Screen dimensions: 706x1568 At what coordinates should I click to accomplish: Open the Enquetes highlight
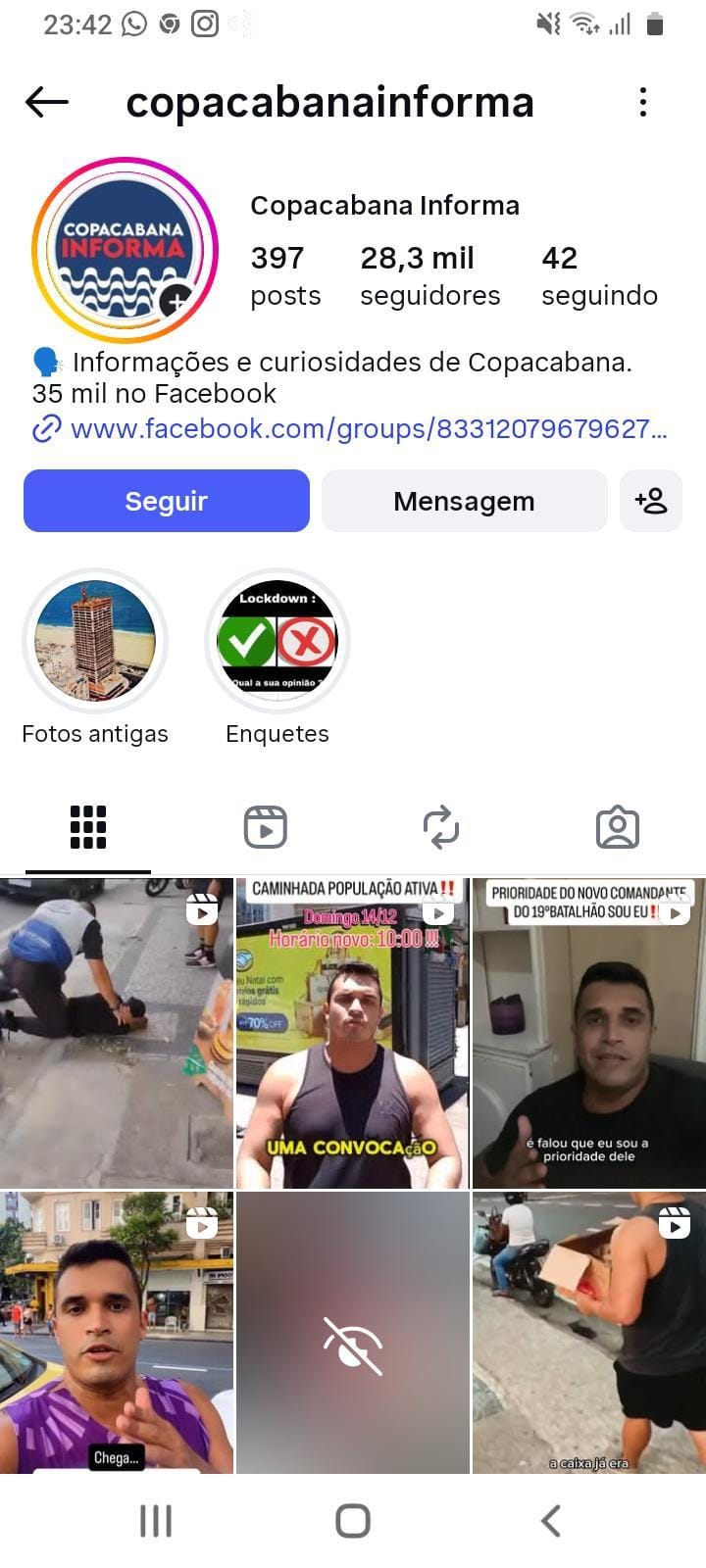277,641
